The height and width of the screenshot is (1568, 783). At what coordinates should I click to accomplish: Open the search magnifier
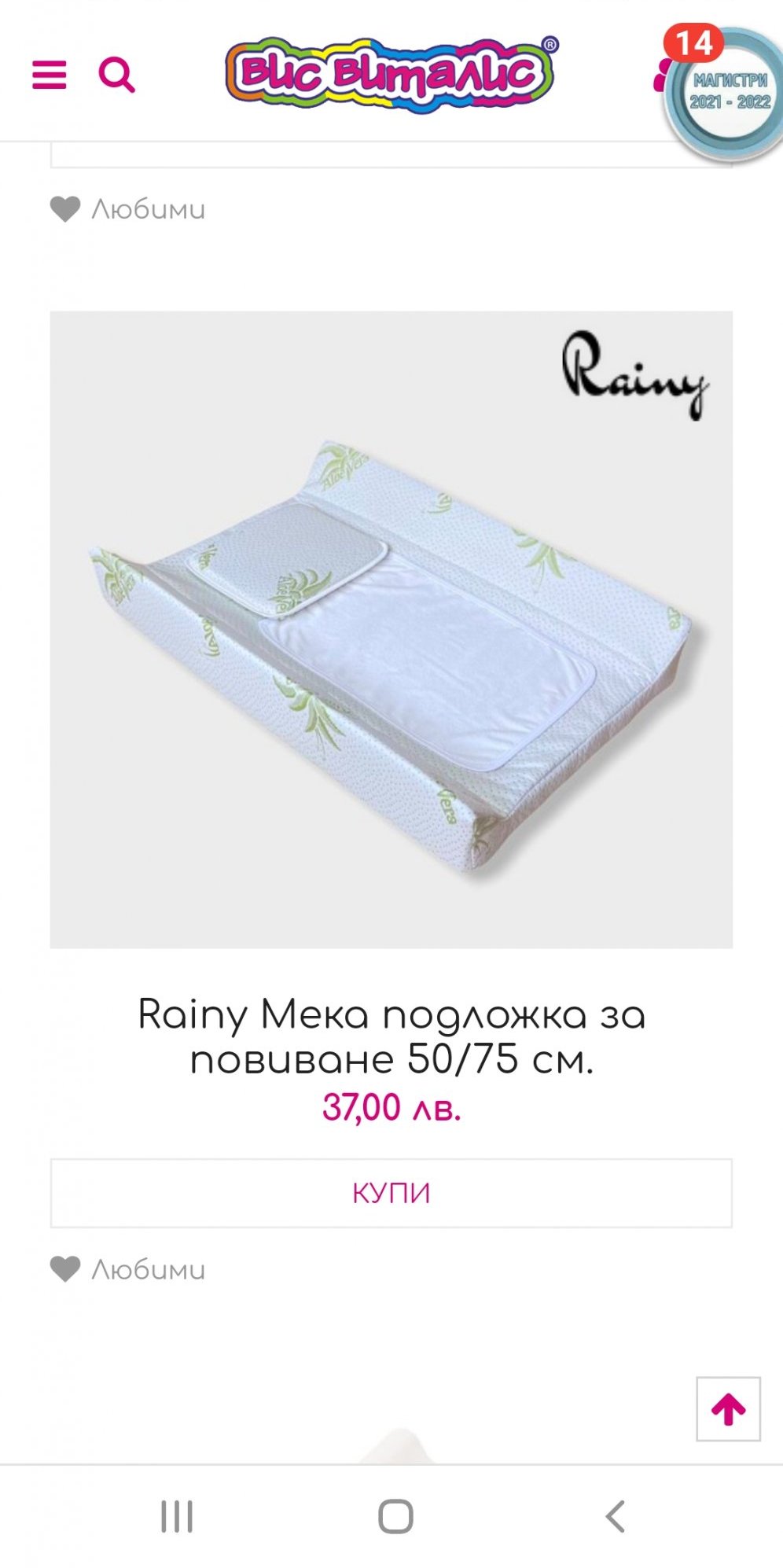click(x=116, y=75)
